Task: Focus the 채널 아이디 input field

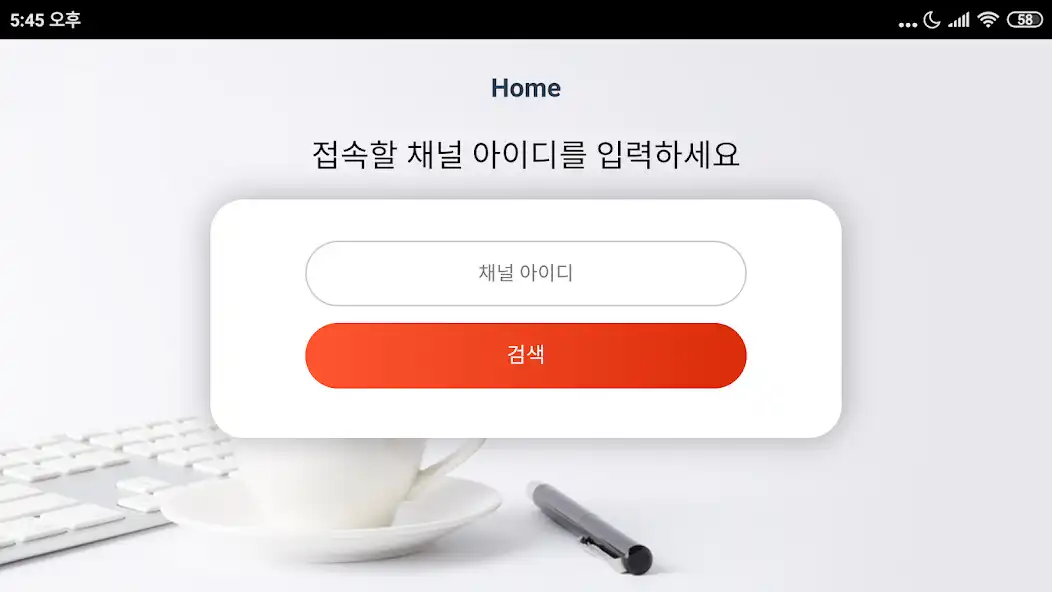Action: click(525, 273)
